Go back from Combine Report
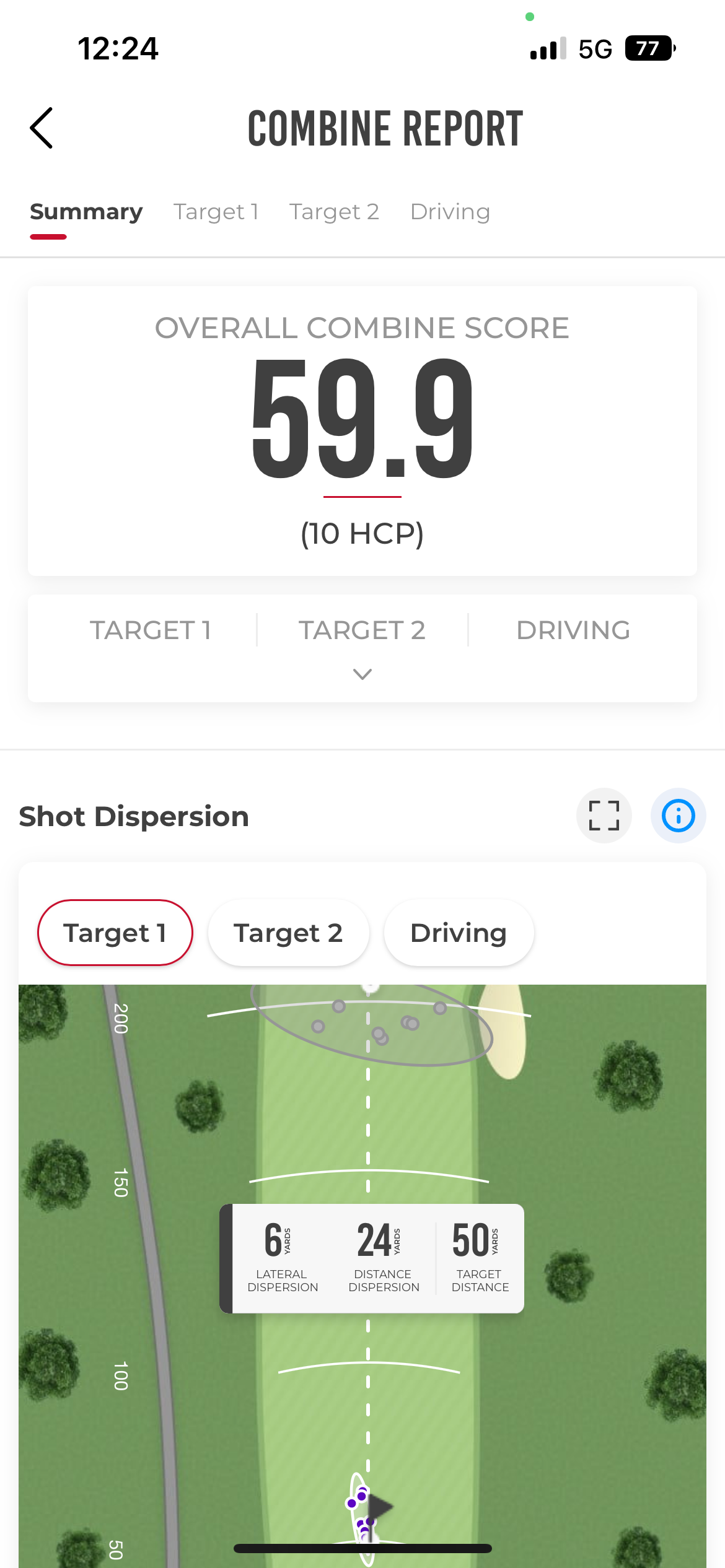Image resolution: width=725 pixels, height=1568 pixels. (x=42, y=128)
